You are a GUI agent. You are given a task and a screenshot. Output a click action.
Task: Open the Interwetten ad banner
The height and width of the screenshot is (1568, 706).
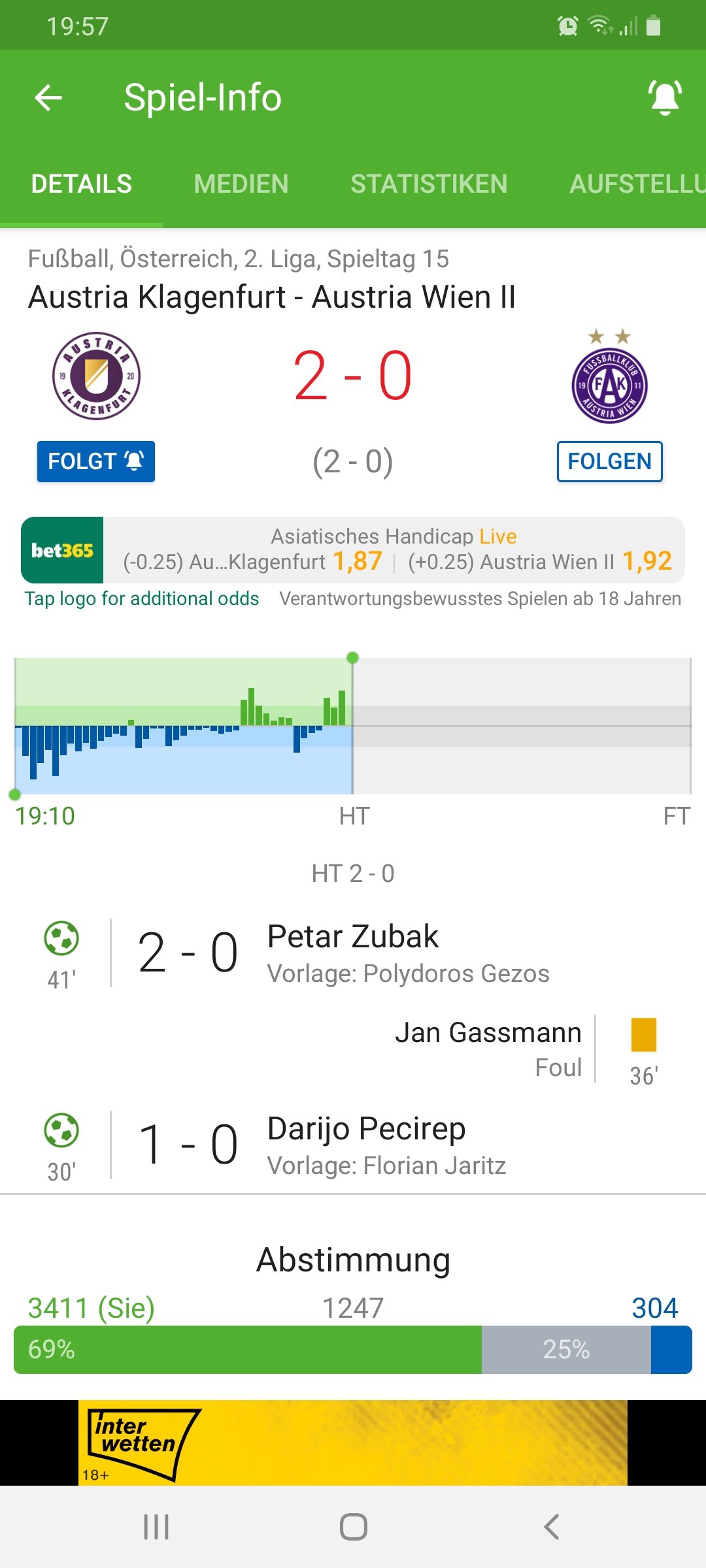click(353, 1443)
